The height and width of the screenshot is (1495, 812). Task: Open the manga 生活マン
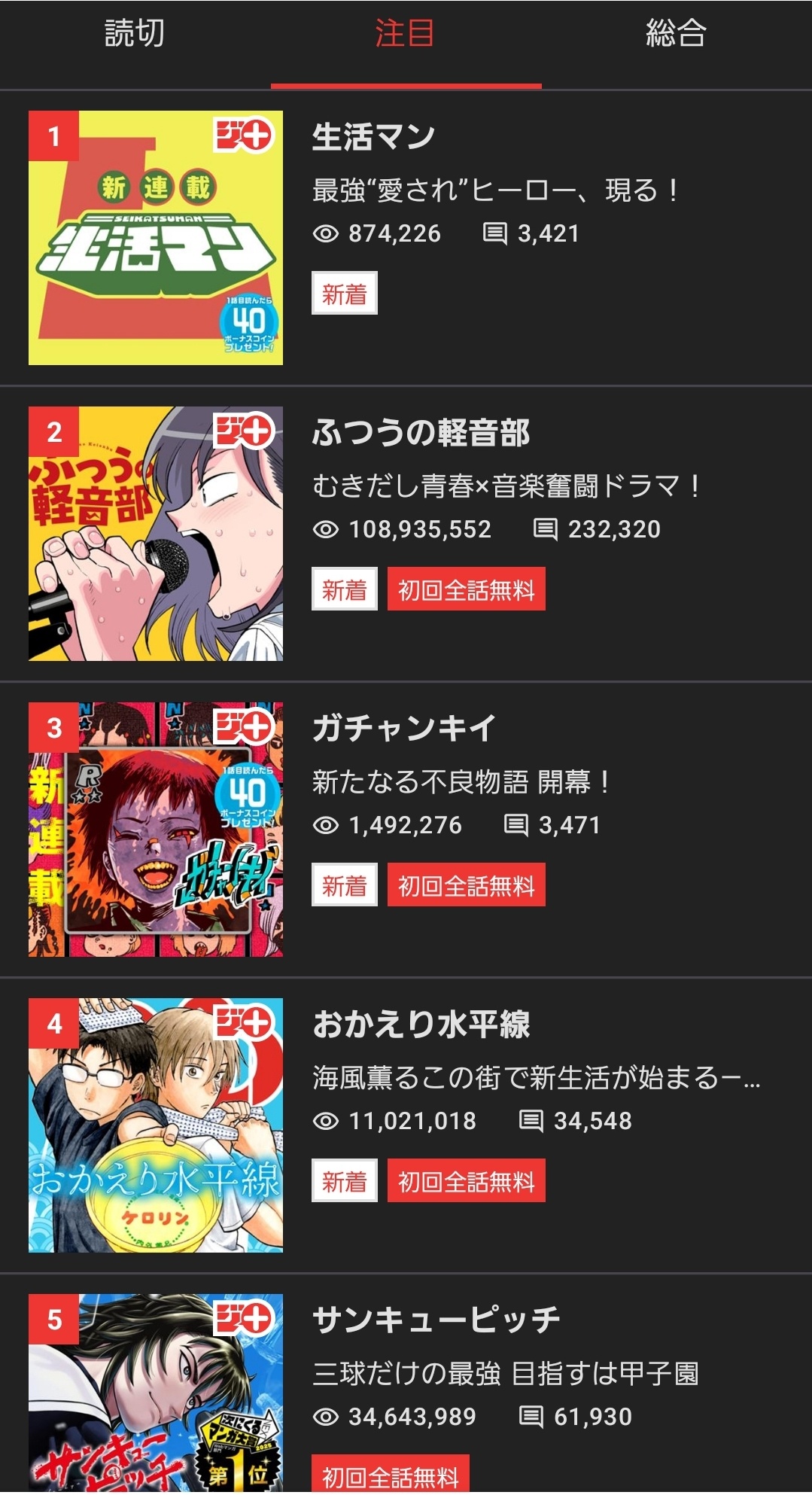click(374, 138)
